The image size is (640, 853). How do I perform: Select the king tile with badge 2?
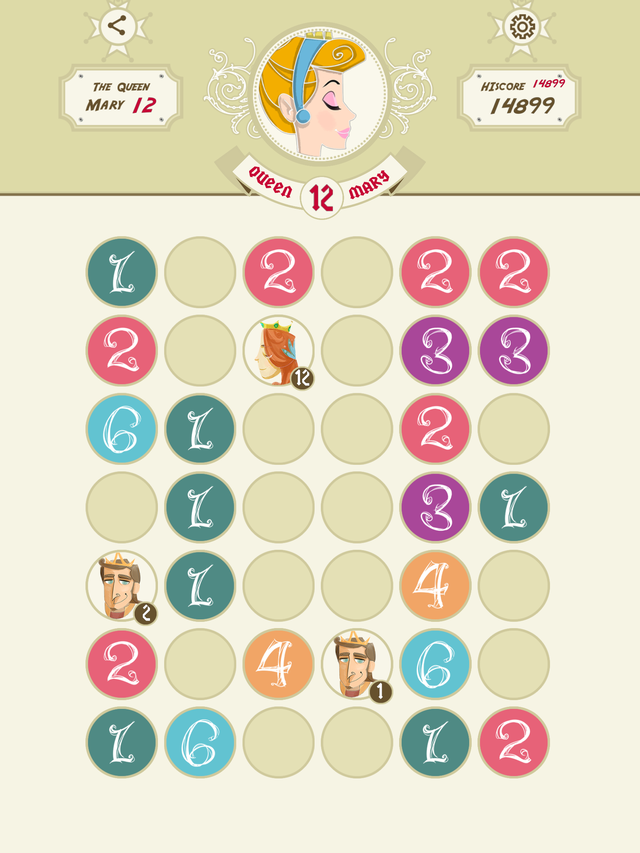(x=121, y=586)
